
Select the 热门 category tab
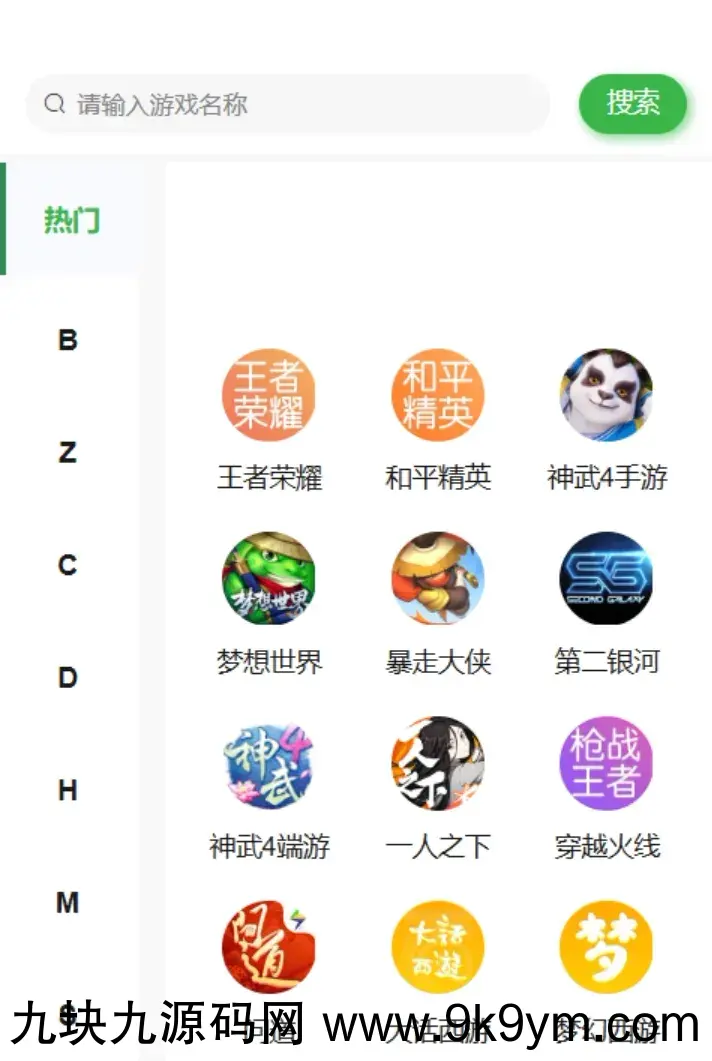tap(71, 219)
